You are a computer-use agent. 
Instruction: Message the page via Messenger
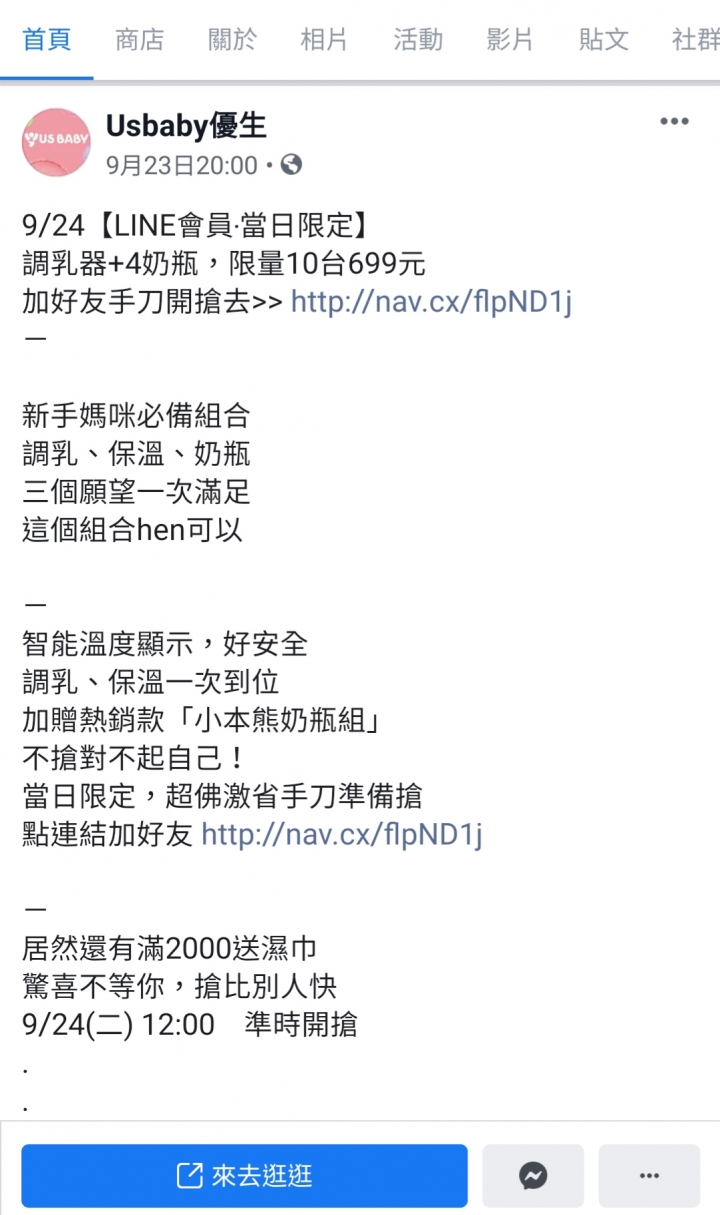[x=533, y=1175]
